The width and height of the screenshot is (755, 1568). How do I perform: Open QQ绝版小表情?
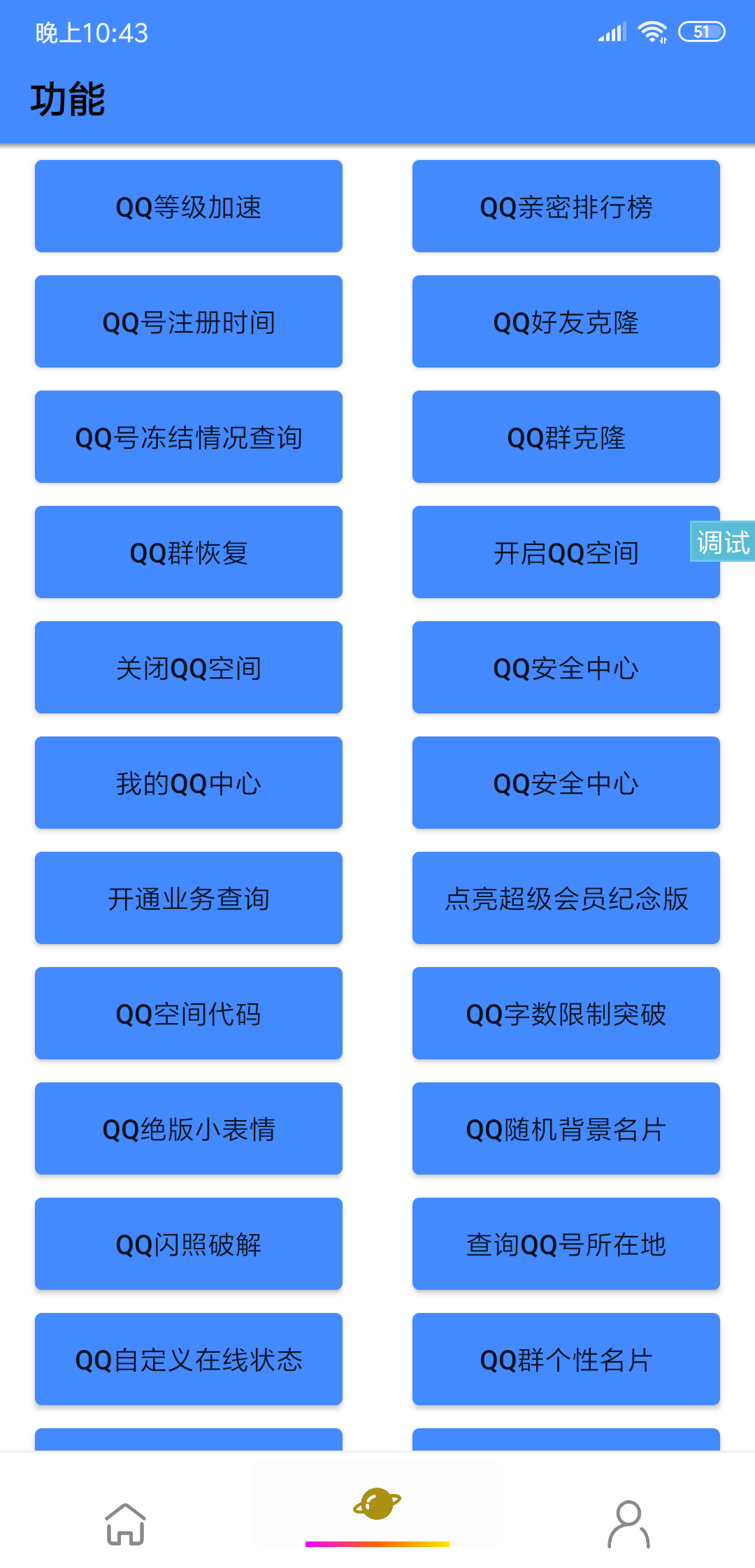[x=189, y=1128]
